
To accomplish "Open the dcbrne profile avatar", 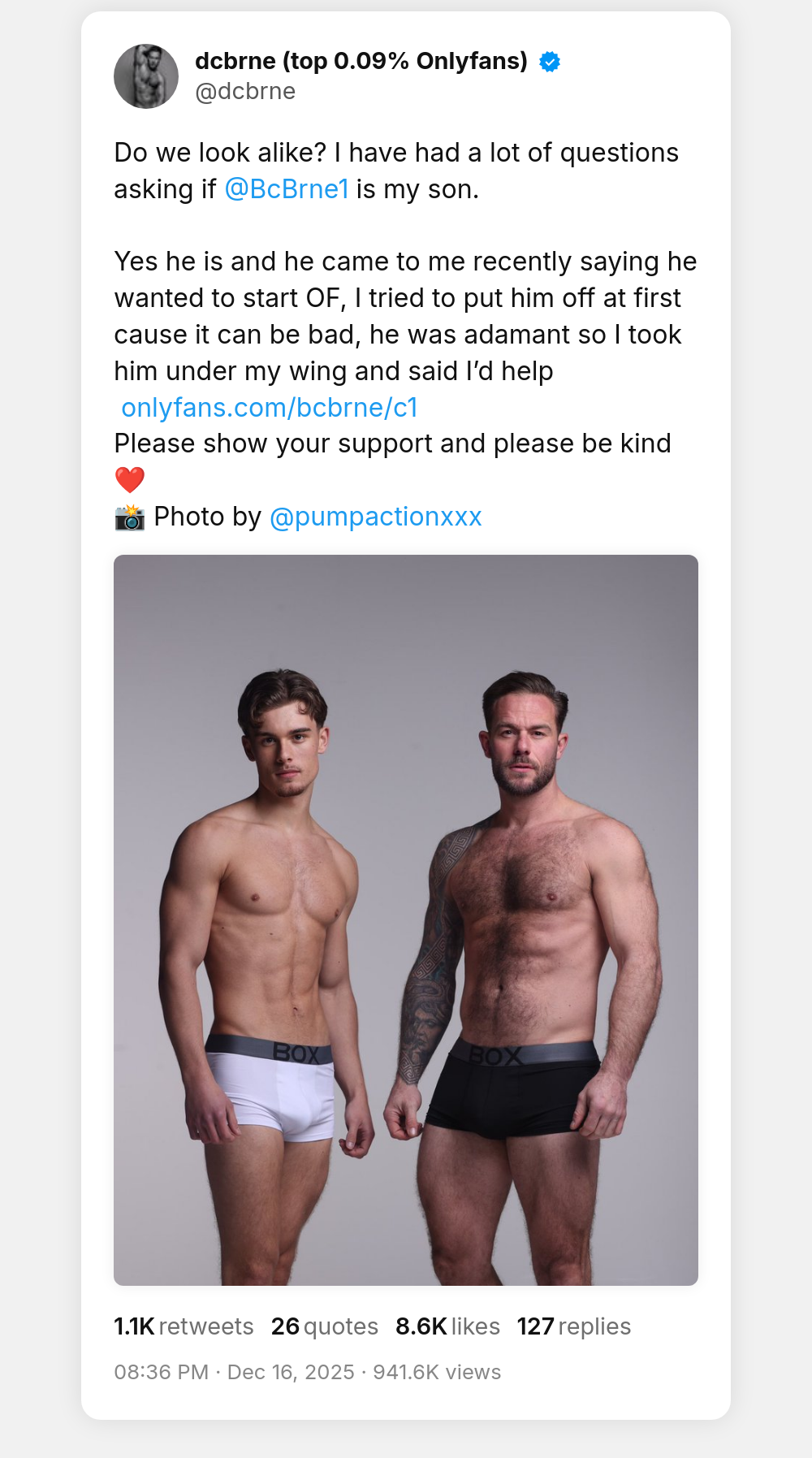I will pos(146,76).
